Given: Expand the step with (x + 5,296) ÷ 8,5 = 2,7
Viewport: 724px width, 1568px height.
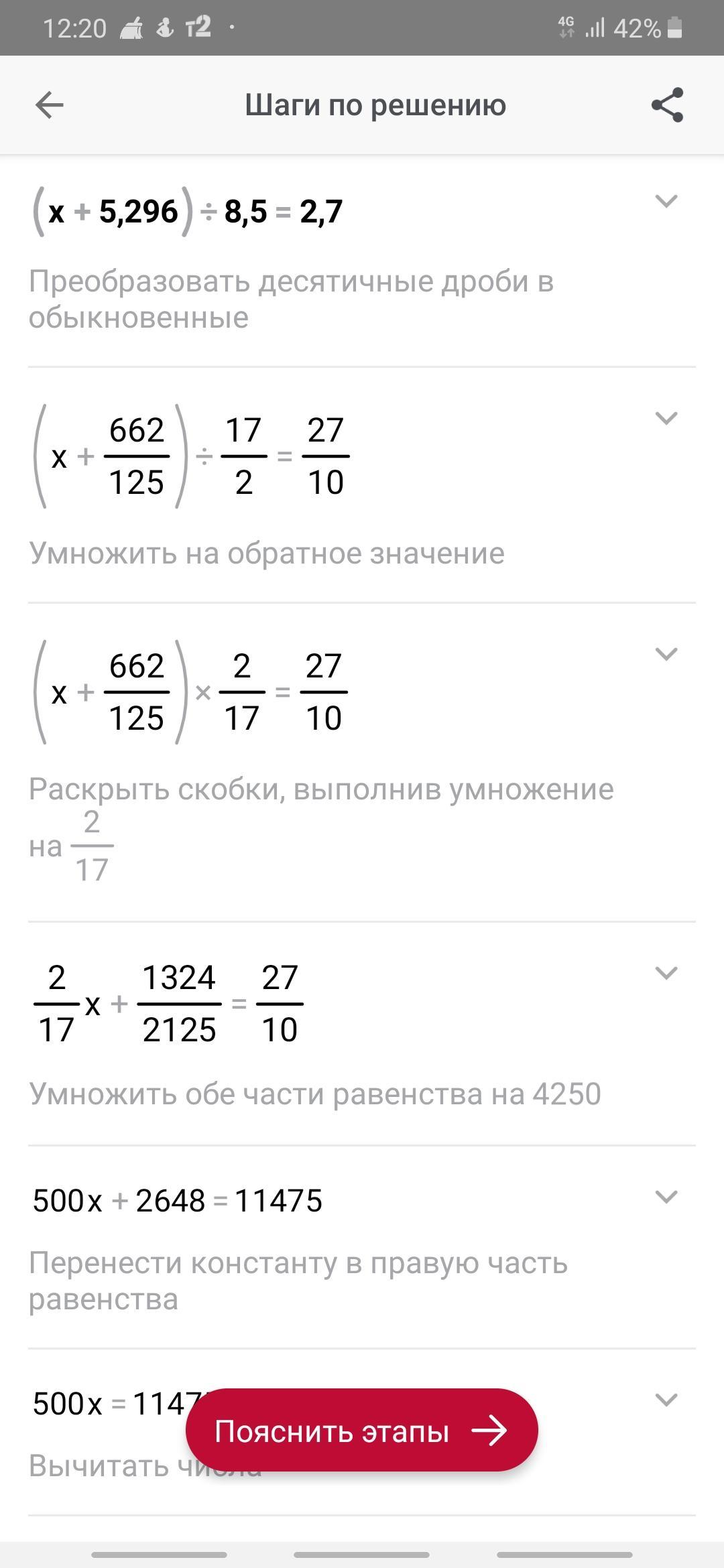Looking at the screenshot, I should point(666,201).
